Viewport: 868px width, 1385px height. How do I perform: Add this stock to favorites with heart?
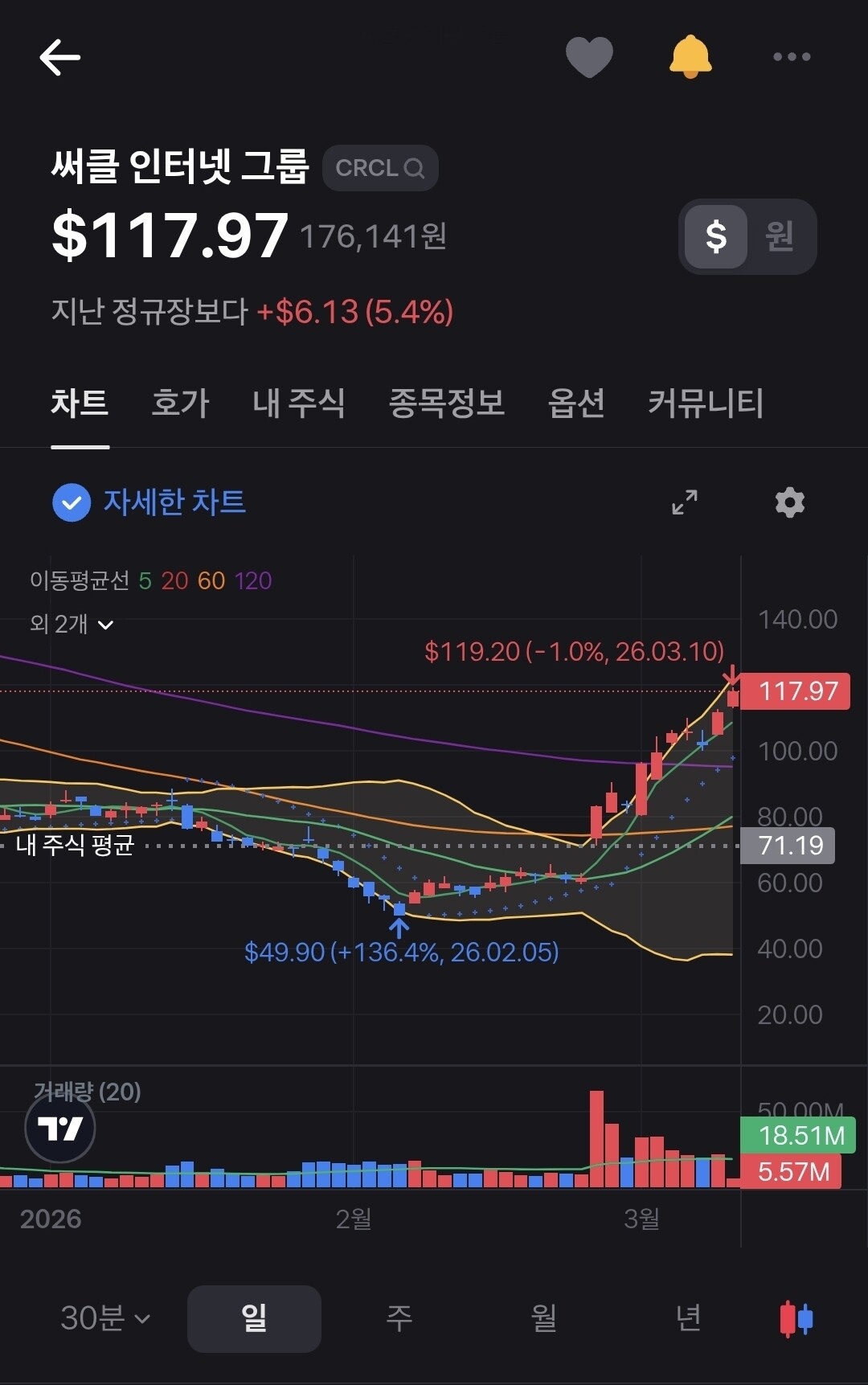tap(589, 57)
